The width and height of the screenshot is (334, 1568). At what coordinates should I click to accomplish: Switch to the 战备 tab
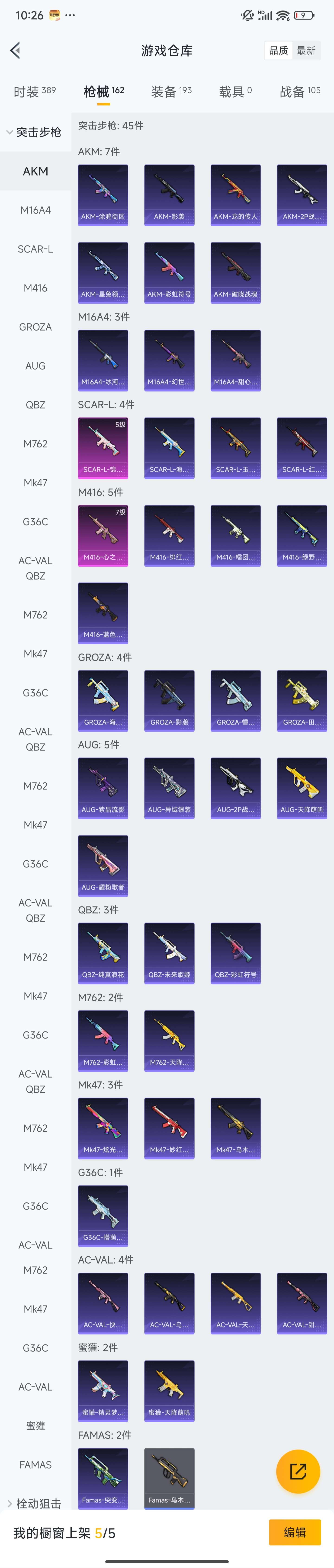coord(300,91)
